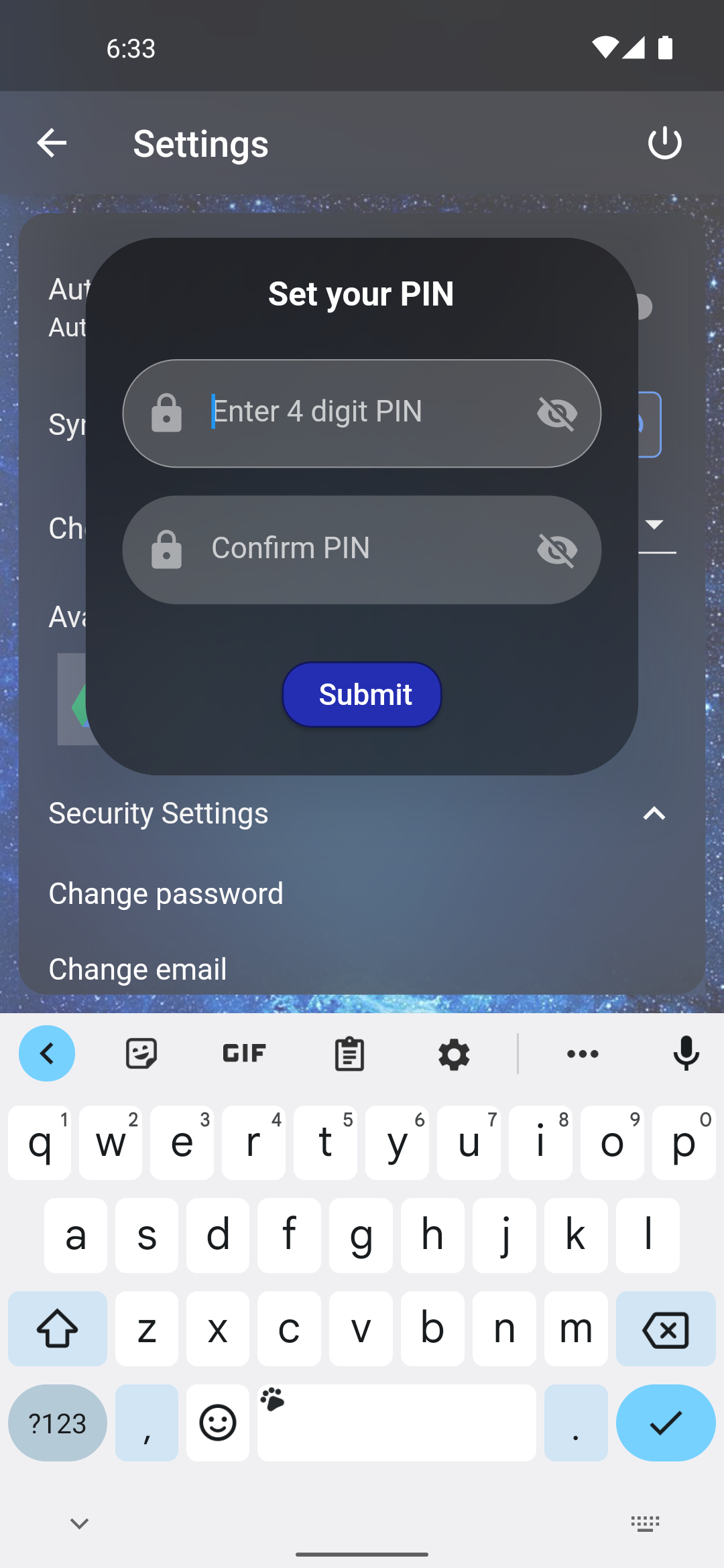Tap the power icon in the top bar
The image size is (724, 1568).
[664, 142]
